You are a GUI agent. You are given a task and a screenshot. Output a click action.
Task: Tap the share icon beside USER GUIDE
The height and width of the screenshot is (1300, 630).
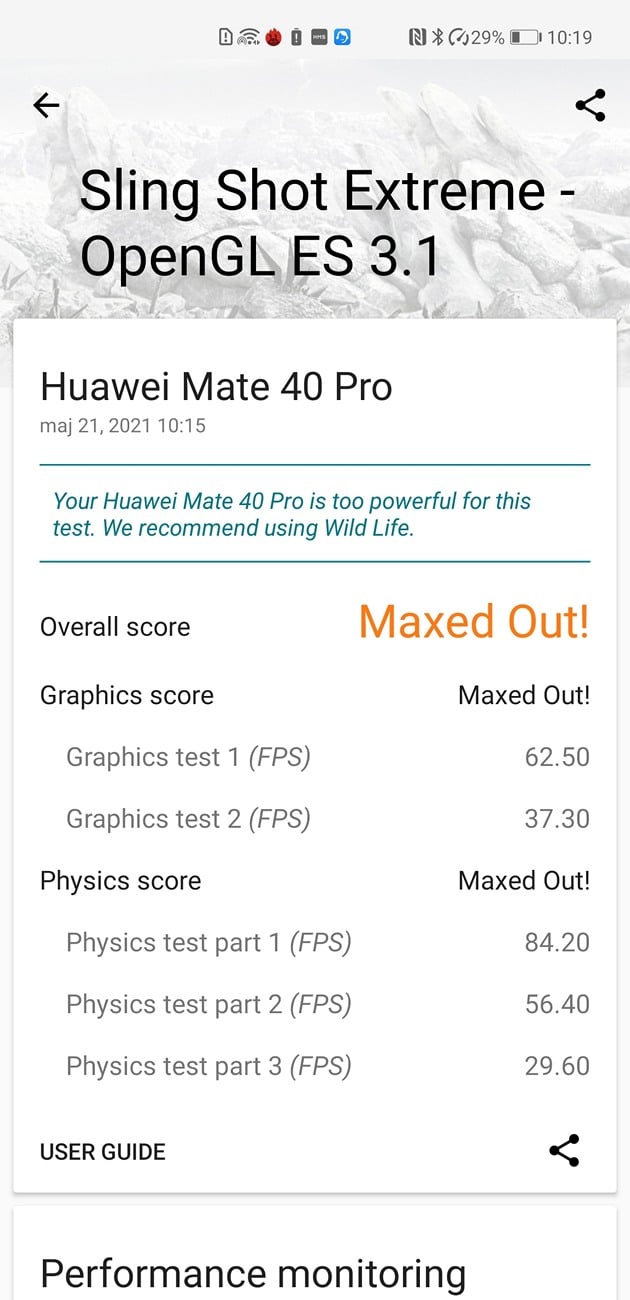[564, 1151]
